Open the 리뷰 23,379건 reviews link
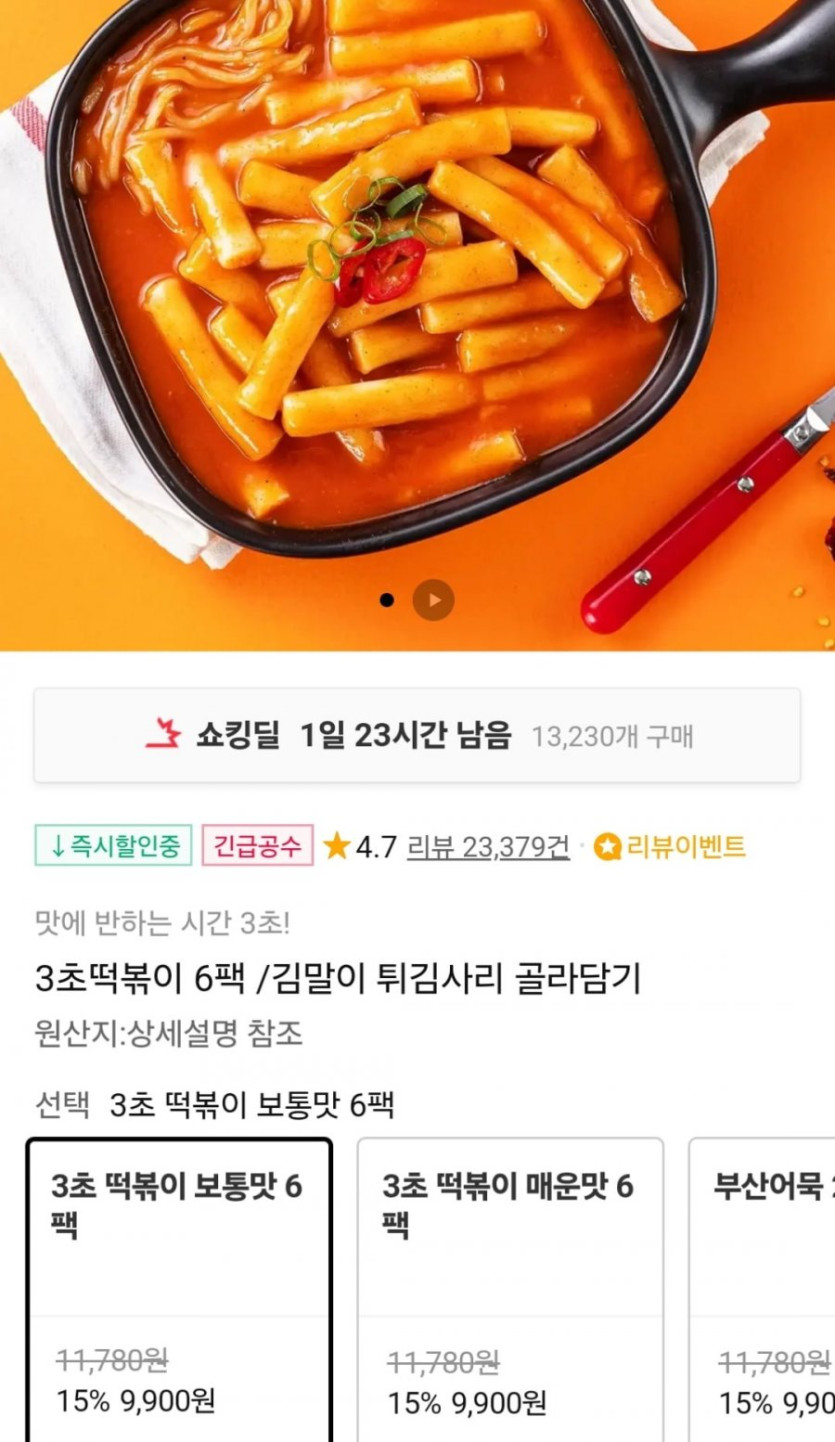The width and height of the screenshot is (835, 1442). point(488,847)
